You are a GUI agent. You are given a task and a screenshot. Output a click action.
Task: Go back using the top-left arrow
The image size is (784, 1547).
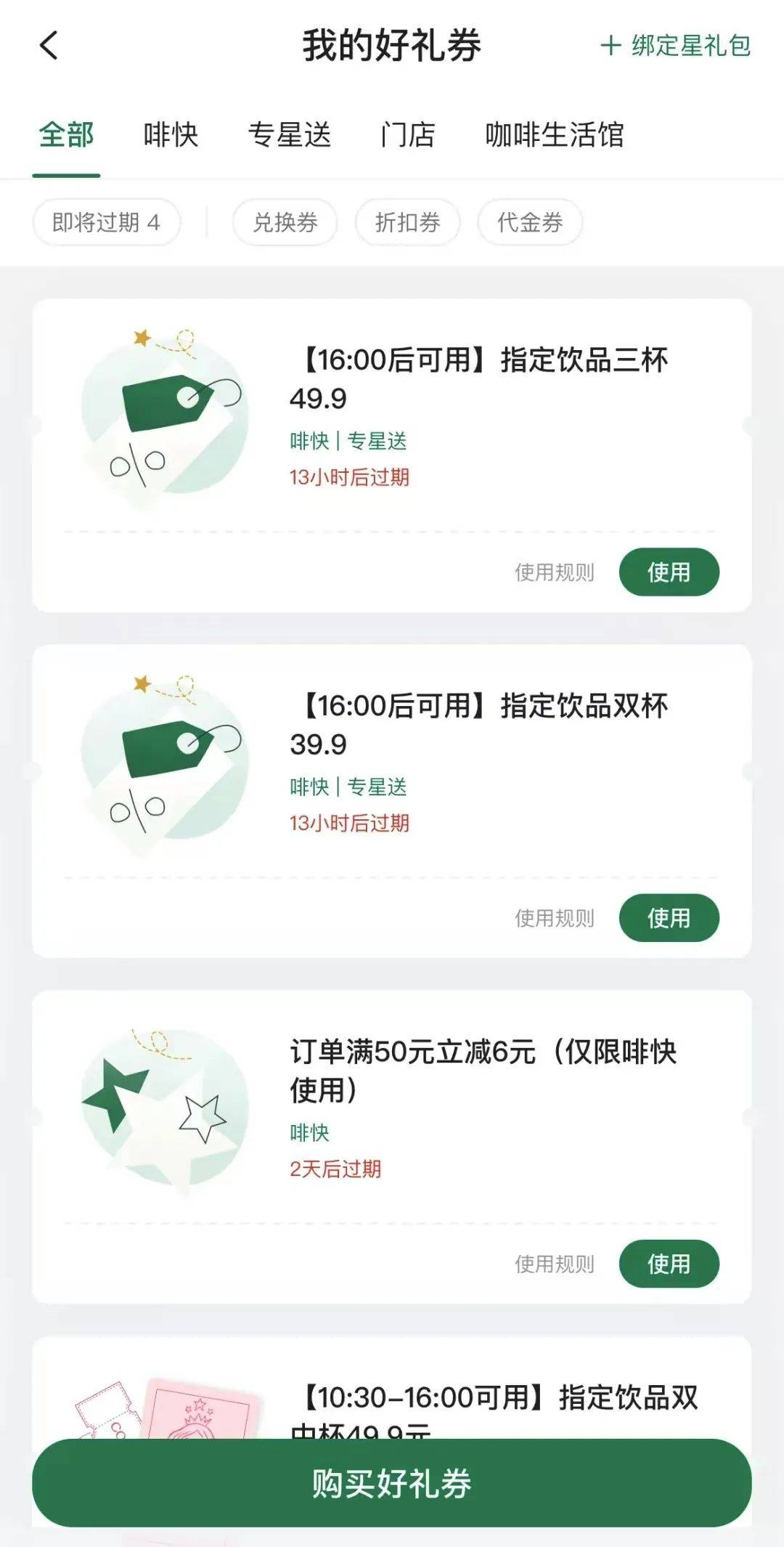click(x=49, y=46)
